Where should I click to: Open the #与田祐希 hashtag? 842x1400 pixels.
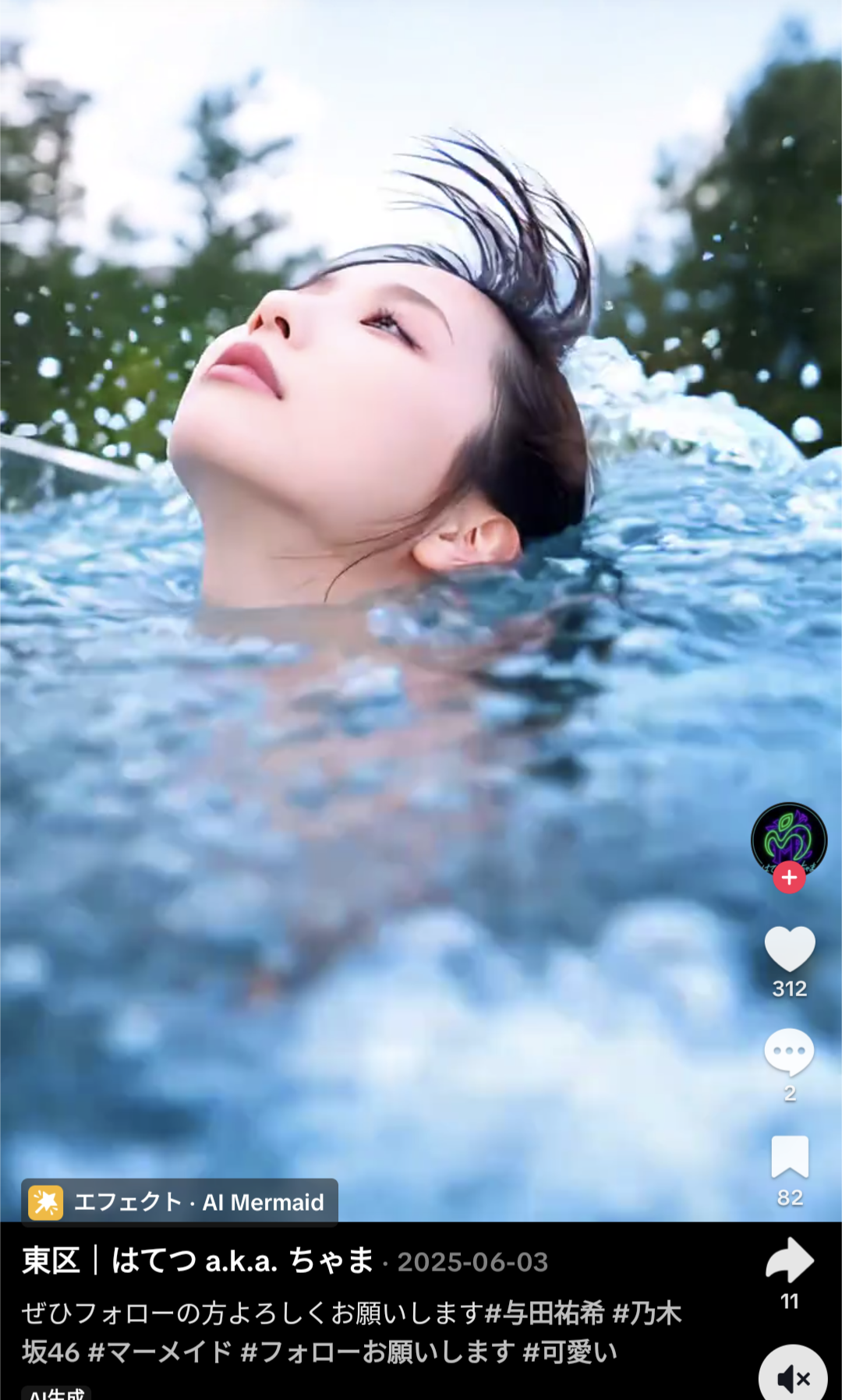coord(544,1313)
